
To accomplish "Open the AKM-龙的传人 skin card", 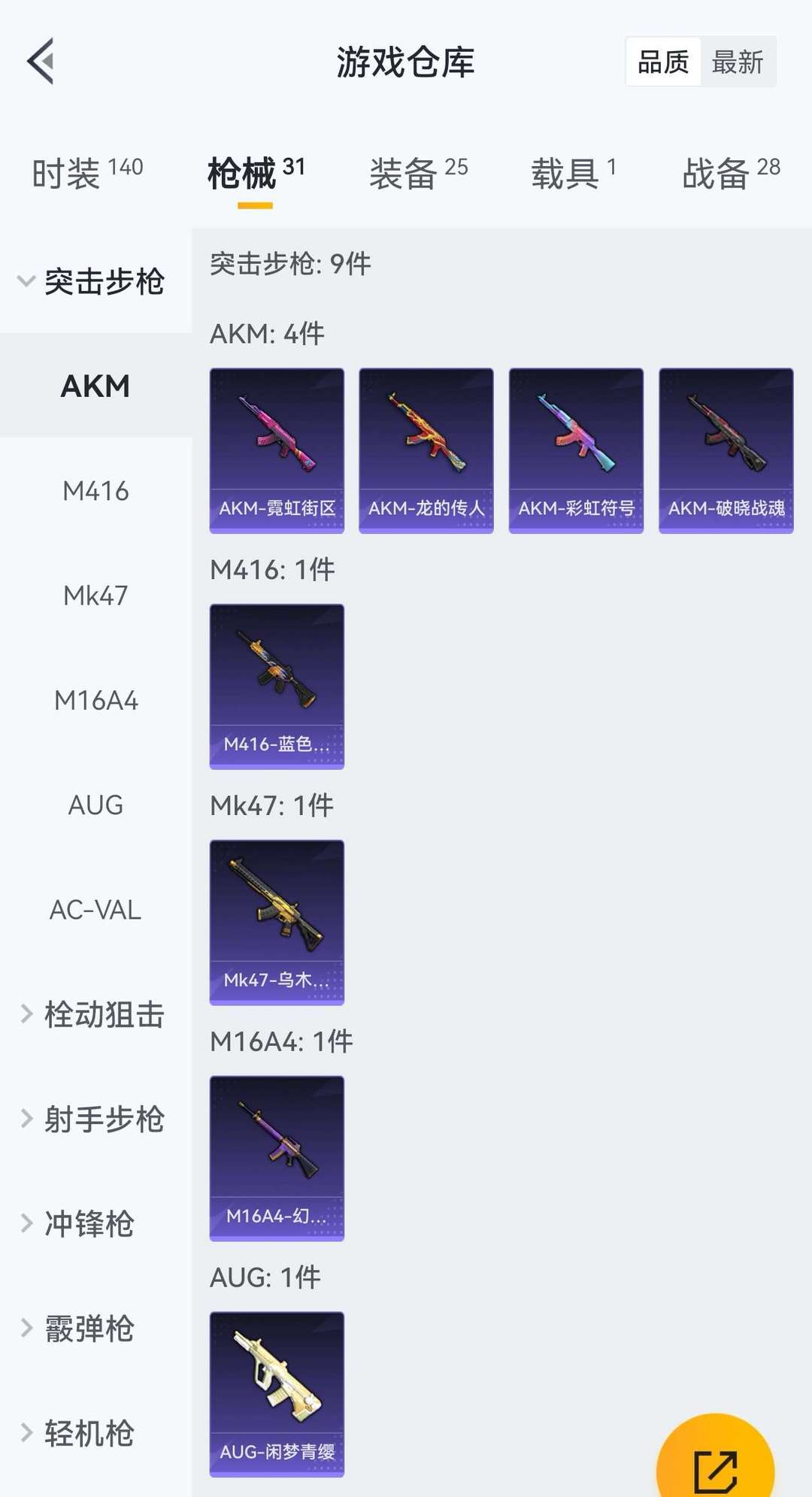I will click(x=426, y=450).
